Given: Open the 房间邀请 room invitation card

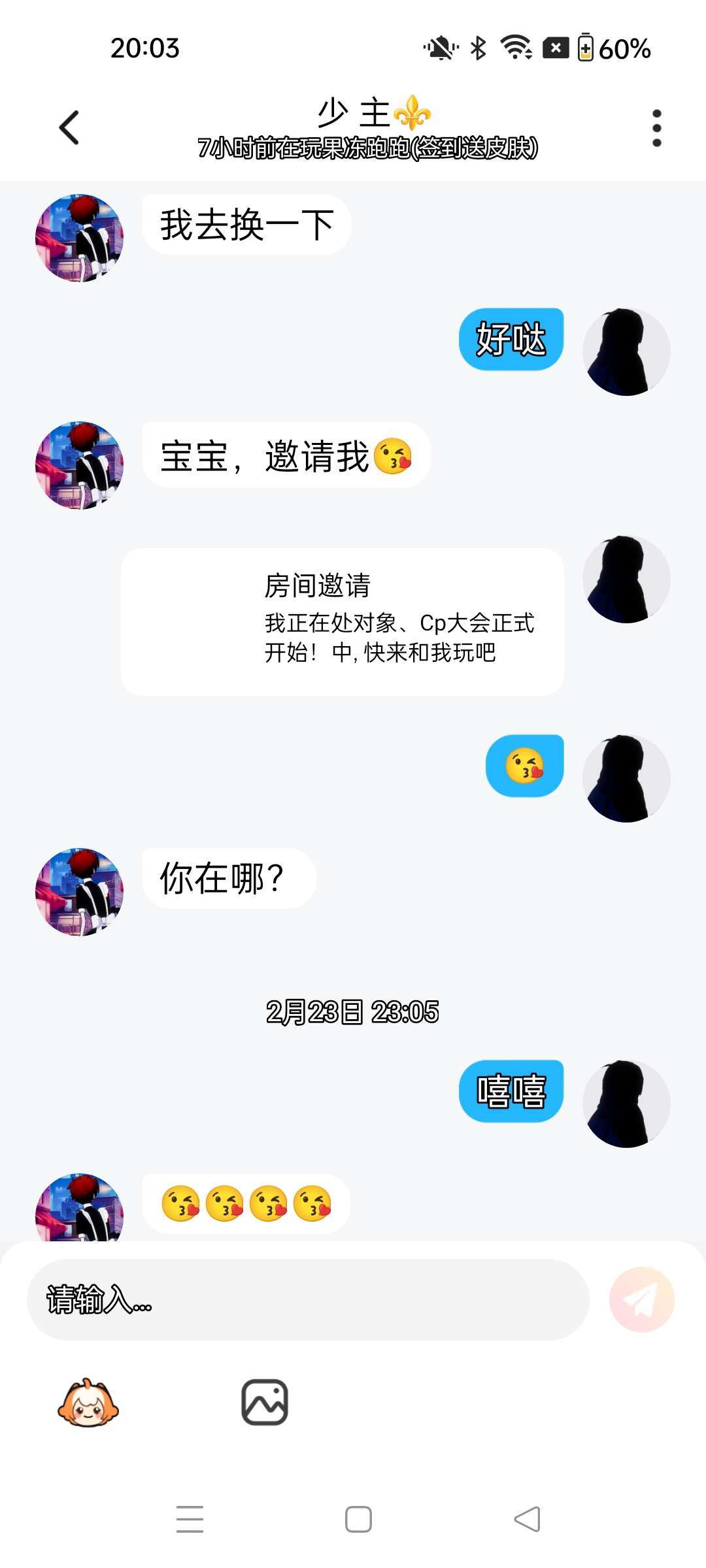Looking at the screenshot, I should coord(342,621).
